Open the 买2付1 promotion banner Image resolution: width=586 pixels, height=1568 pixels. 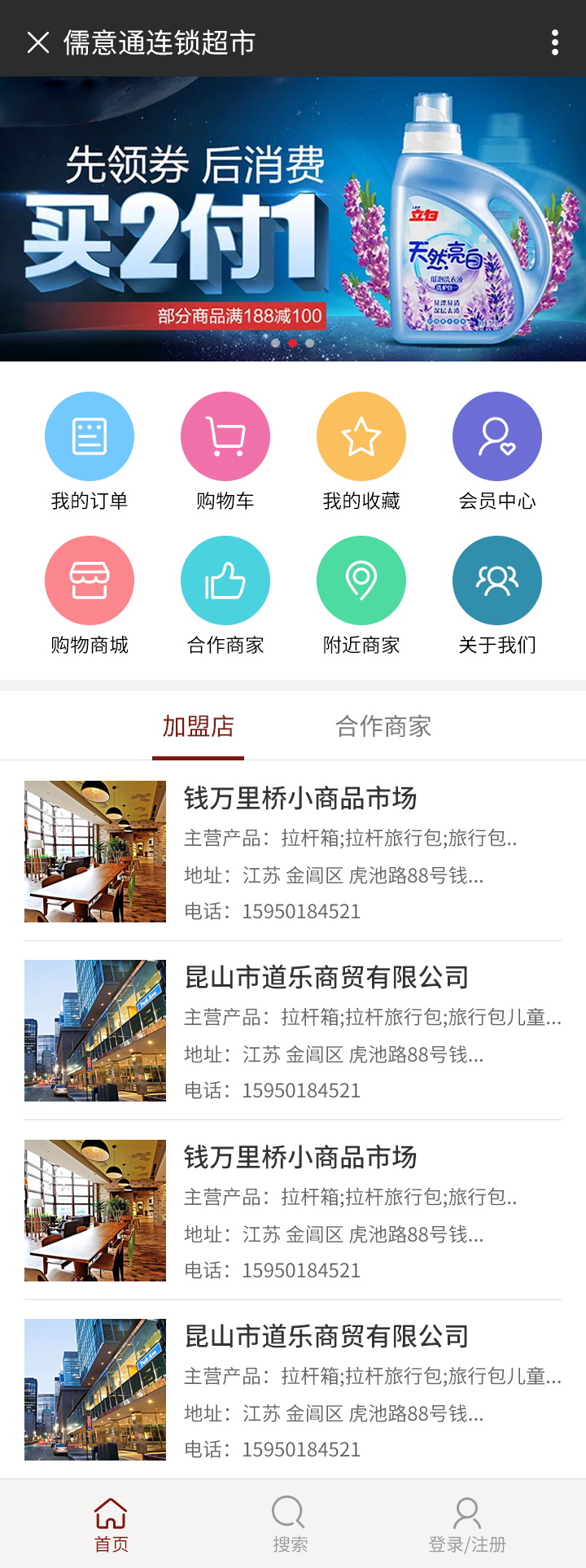pos(293,220)
